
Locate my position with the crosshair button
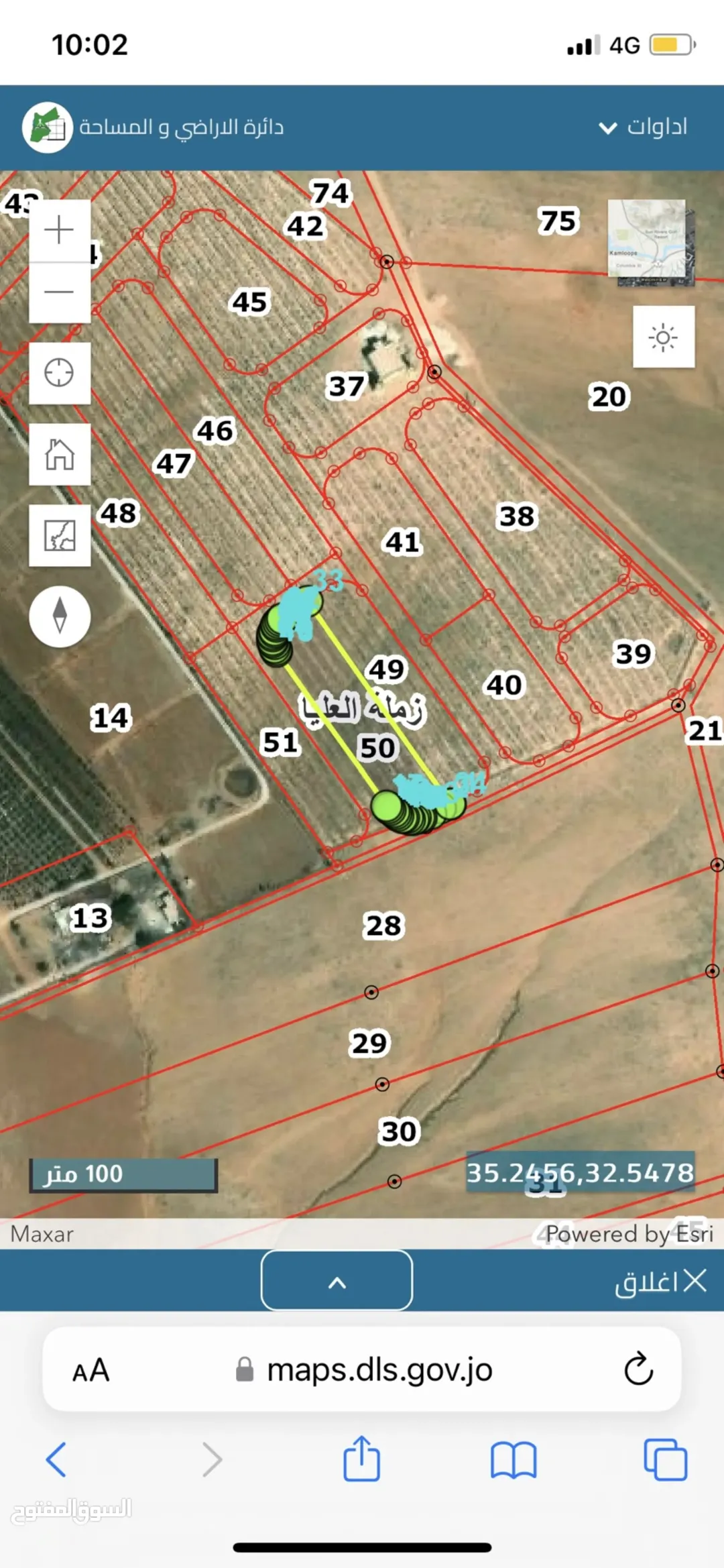coord(60,373)
